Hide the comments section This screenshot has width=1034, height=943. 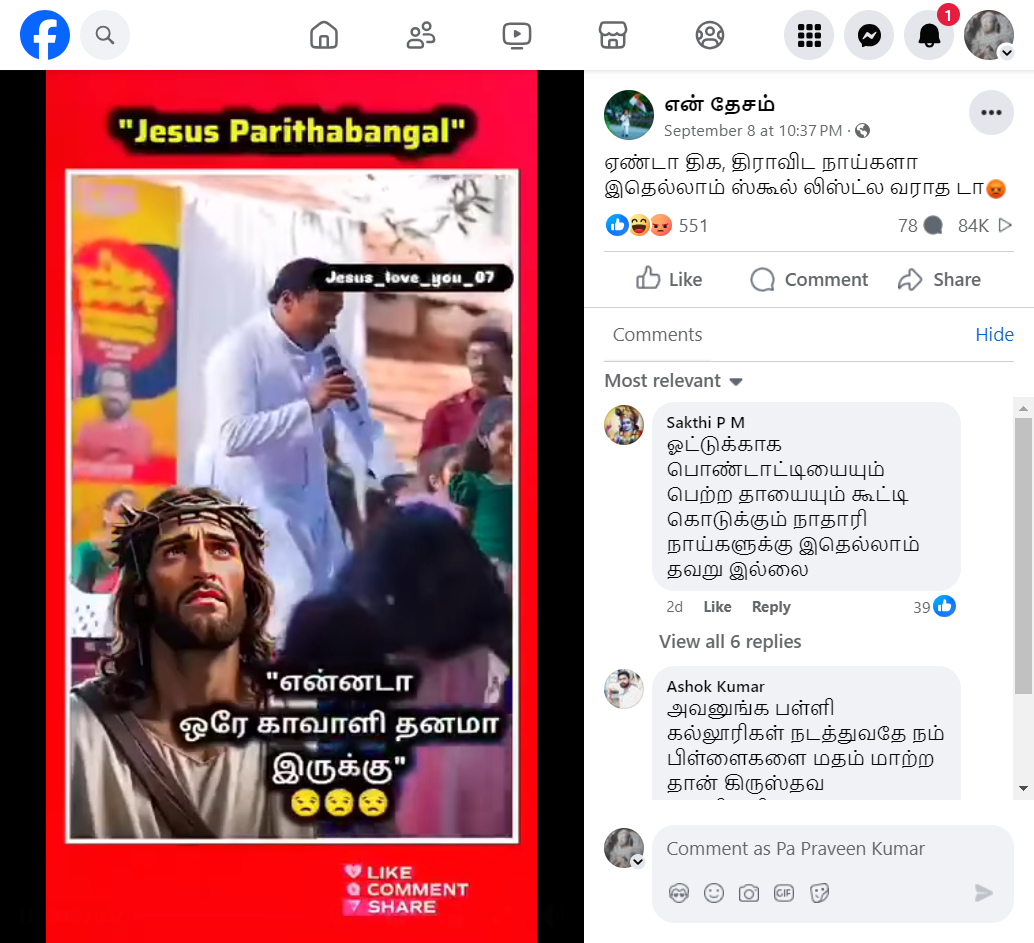click(x=994, y=334)
